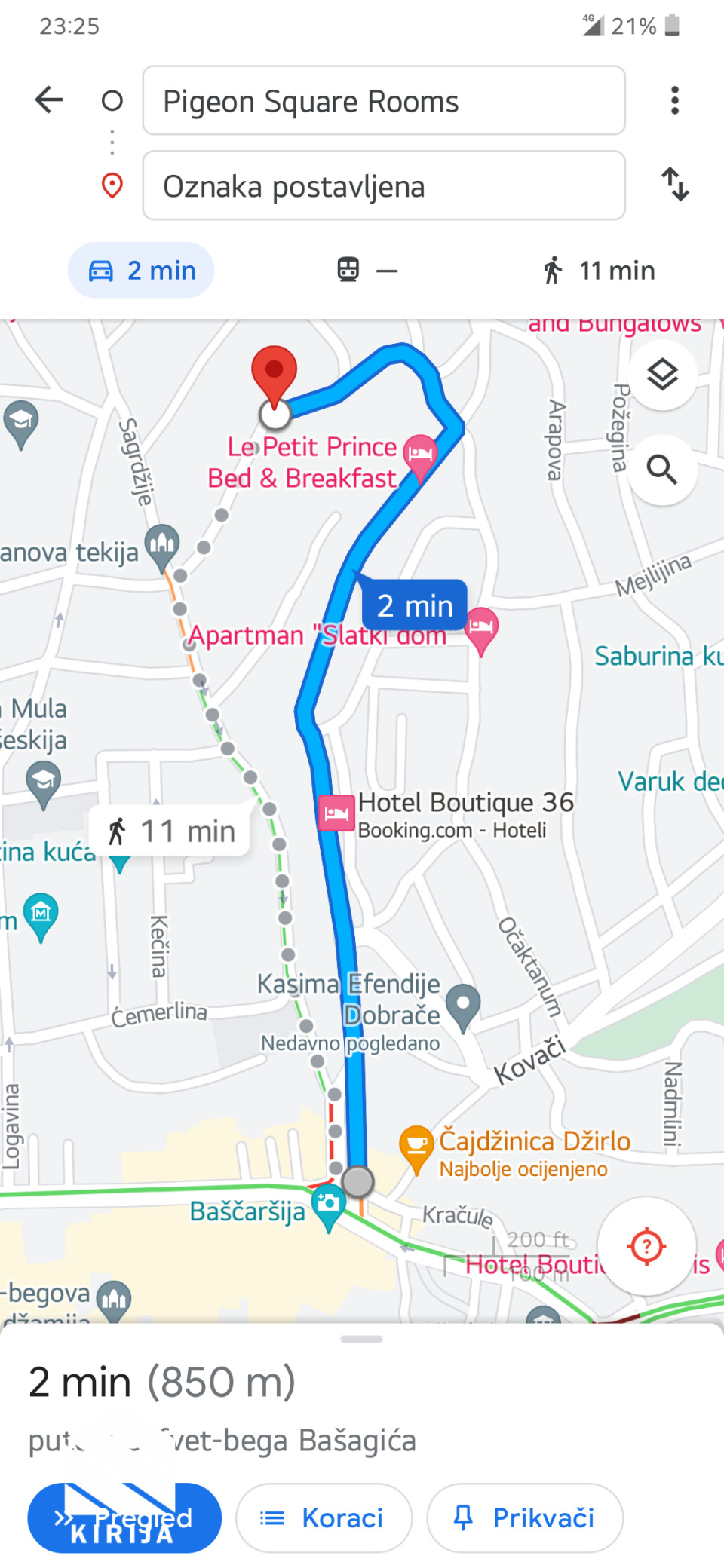
Task: Search along the route
Action: tap(662, 470)
